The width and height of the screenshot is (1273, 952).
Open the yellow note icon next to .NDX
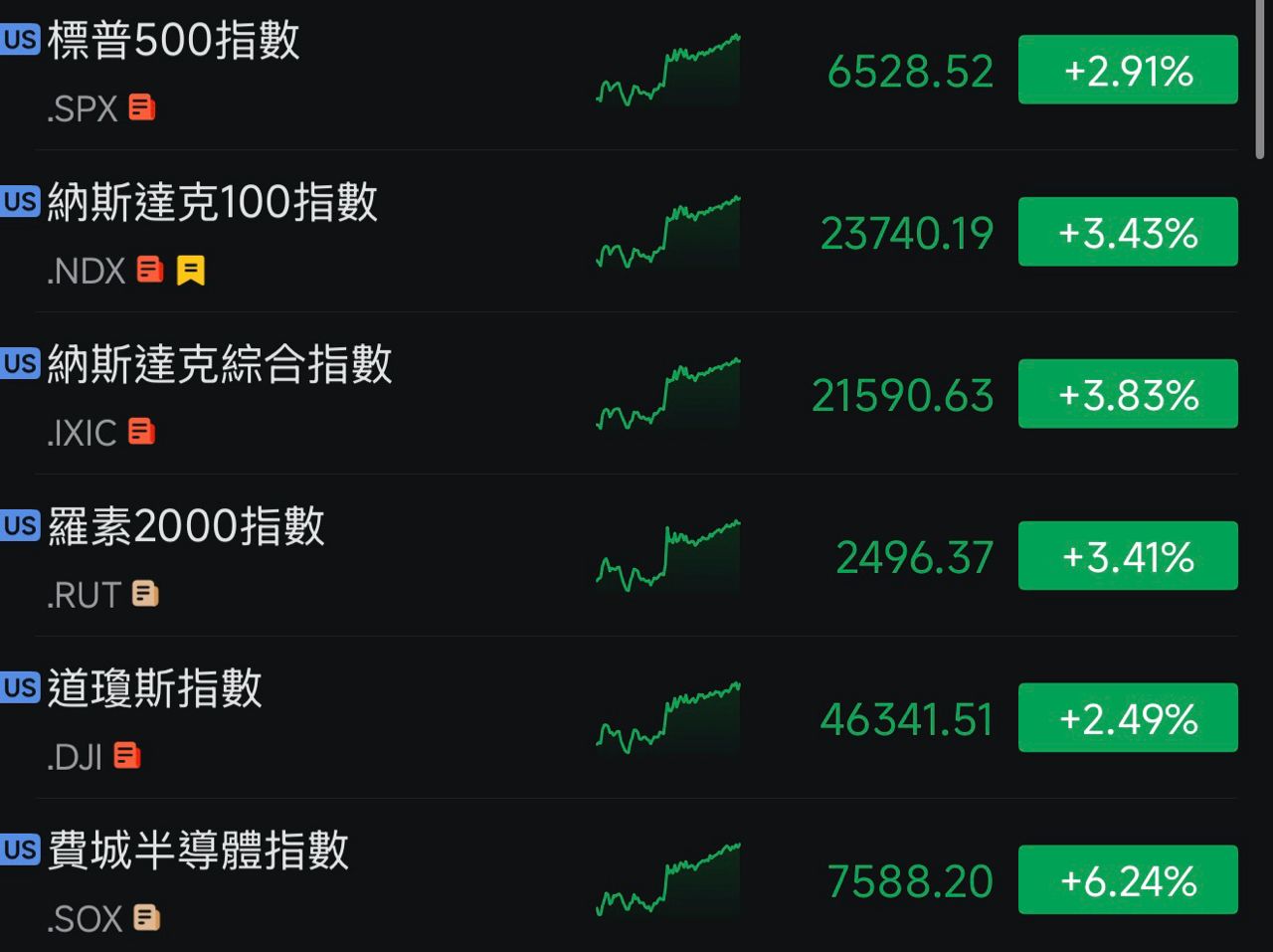[x=191, y=271]
